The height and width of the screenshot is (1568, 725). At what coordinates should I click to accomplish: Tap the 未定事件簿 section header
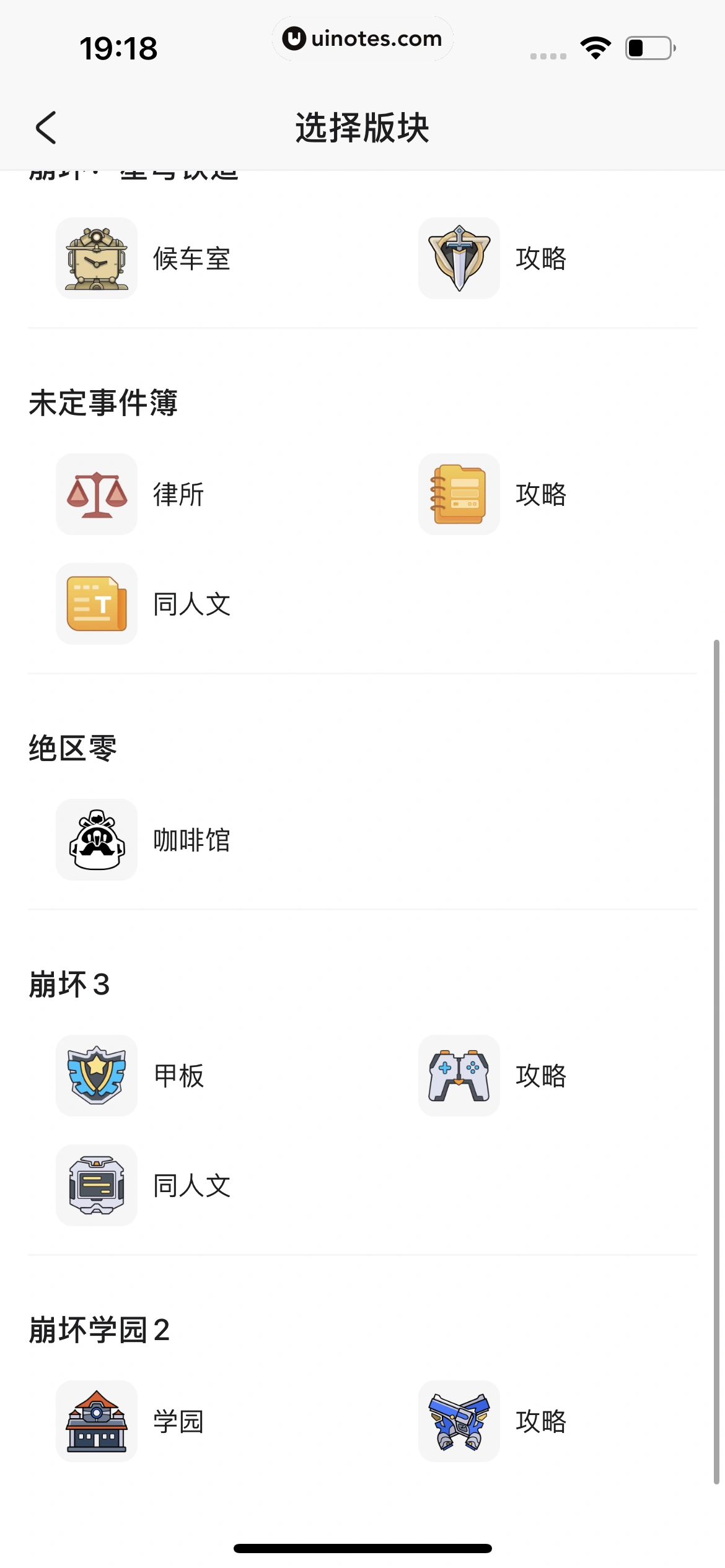[102, 403]
